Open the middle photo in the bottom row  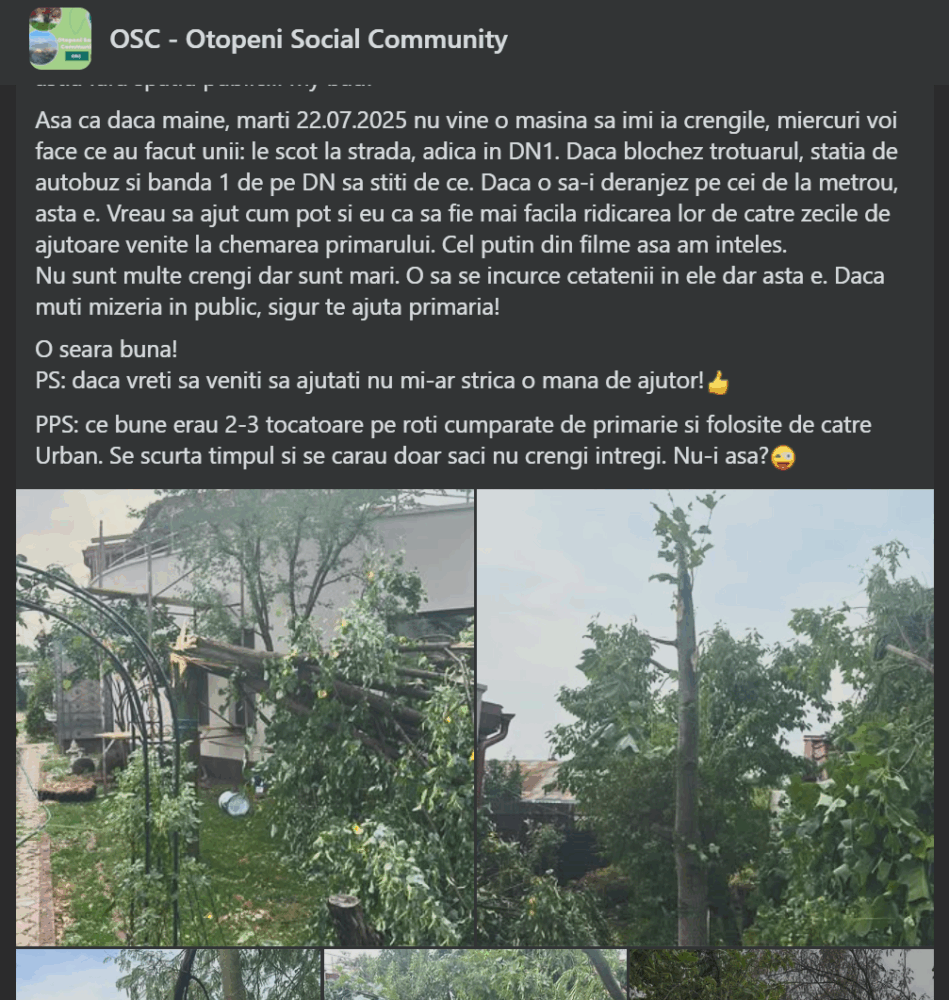pyautogui.click(x=475, y=974)
